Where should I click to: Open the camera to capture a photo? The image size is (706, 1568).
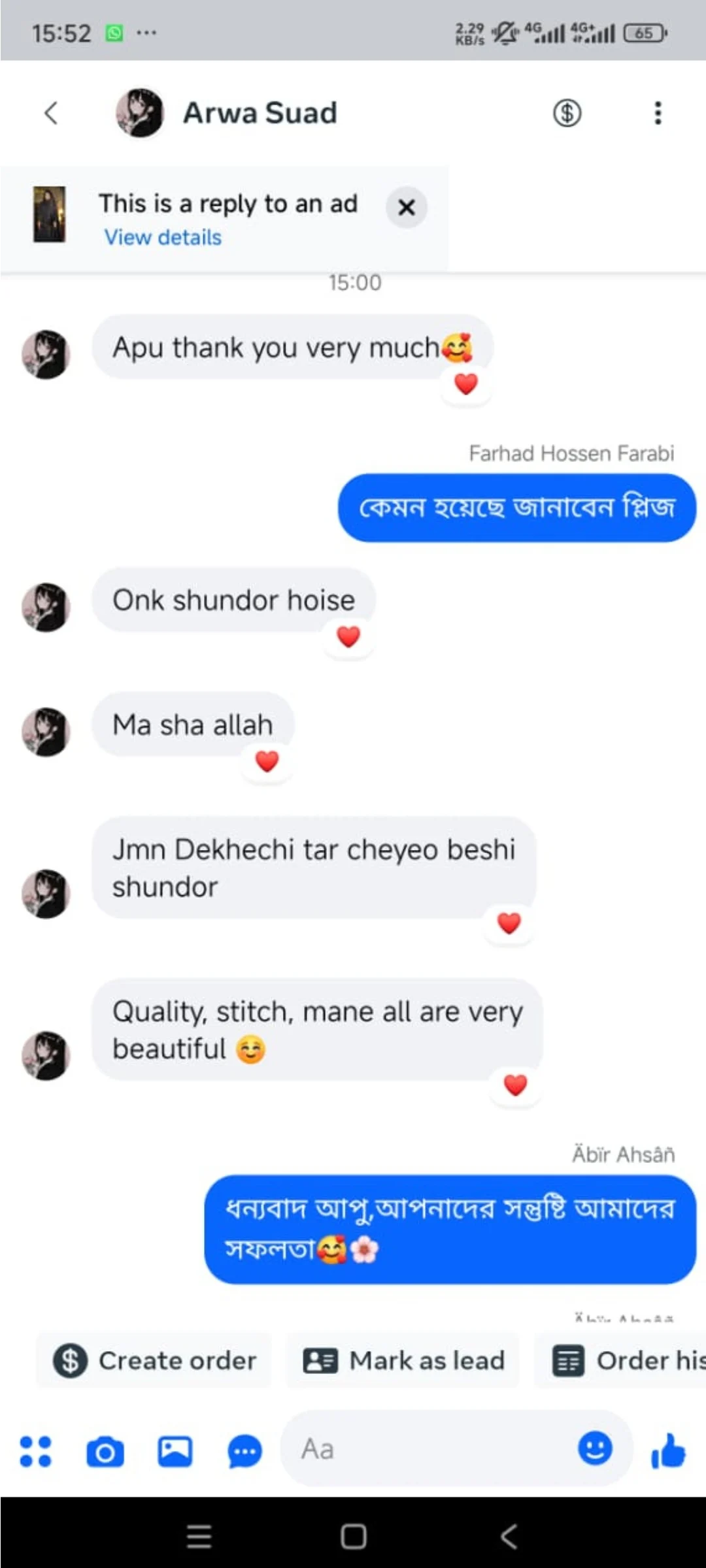tap(105, 1450)
